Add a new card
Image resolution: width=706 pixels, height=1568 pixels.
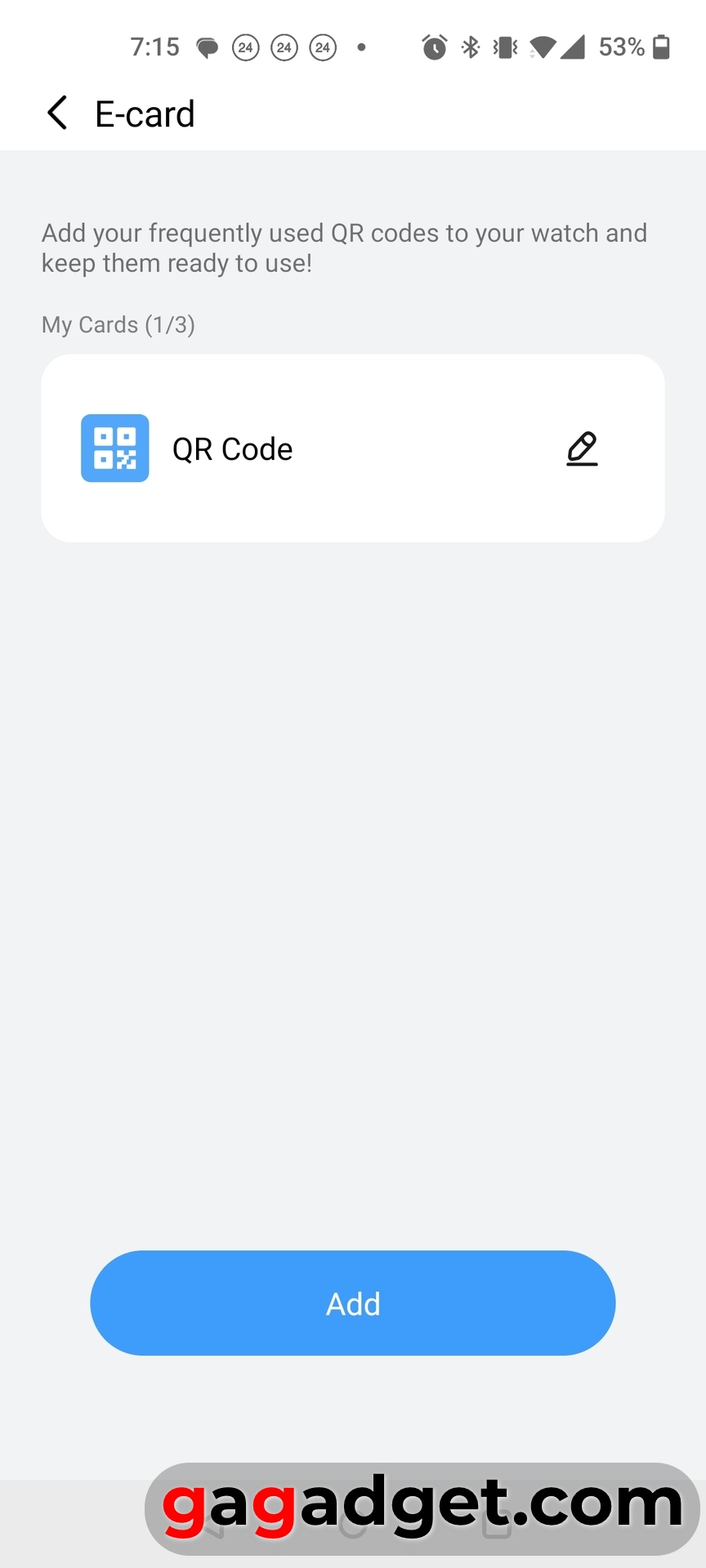point(353,1303)
